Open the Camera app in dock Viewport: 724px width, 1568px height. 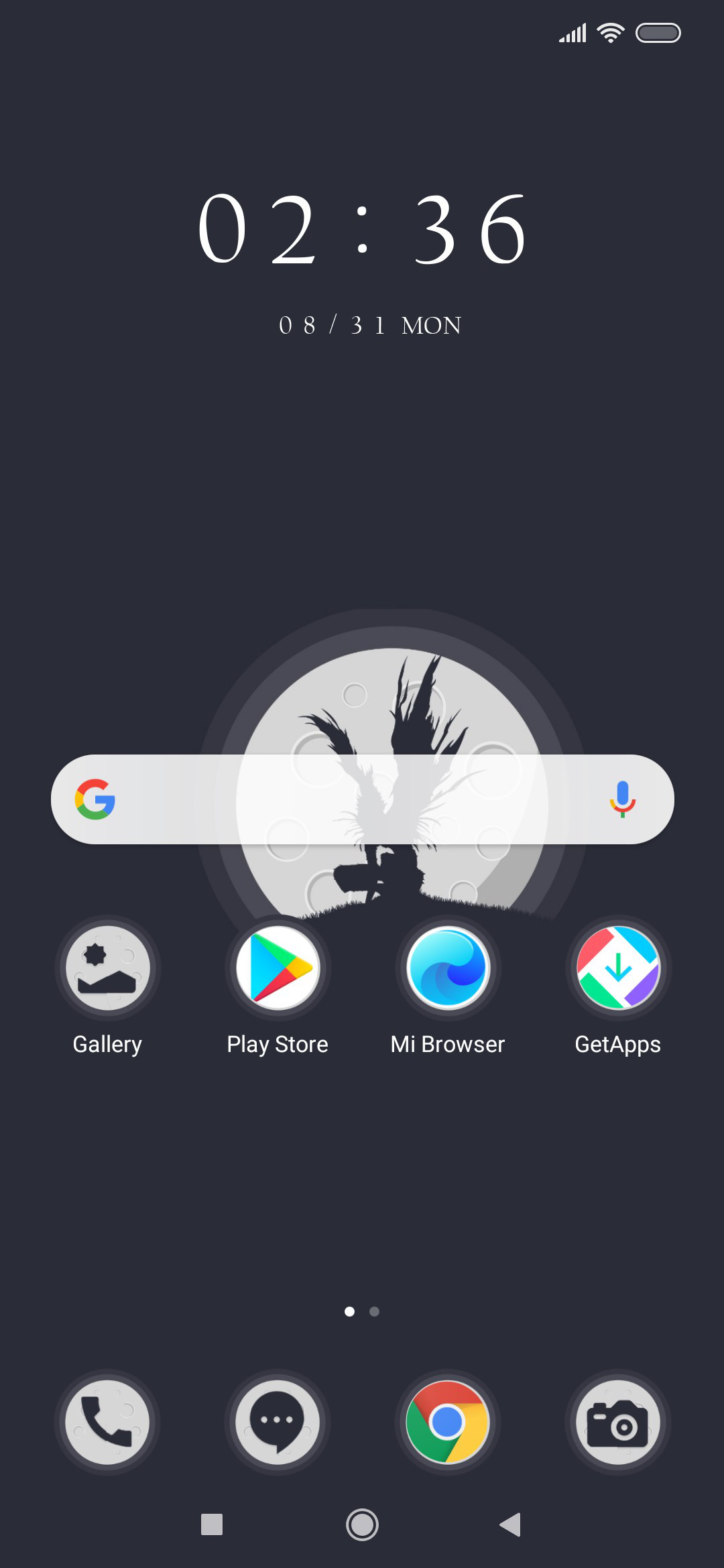pos(618,1422)
